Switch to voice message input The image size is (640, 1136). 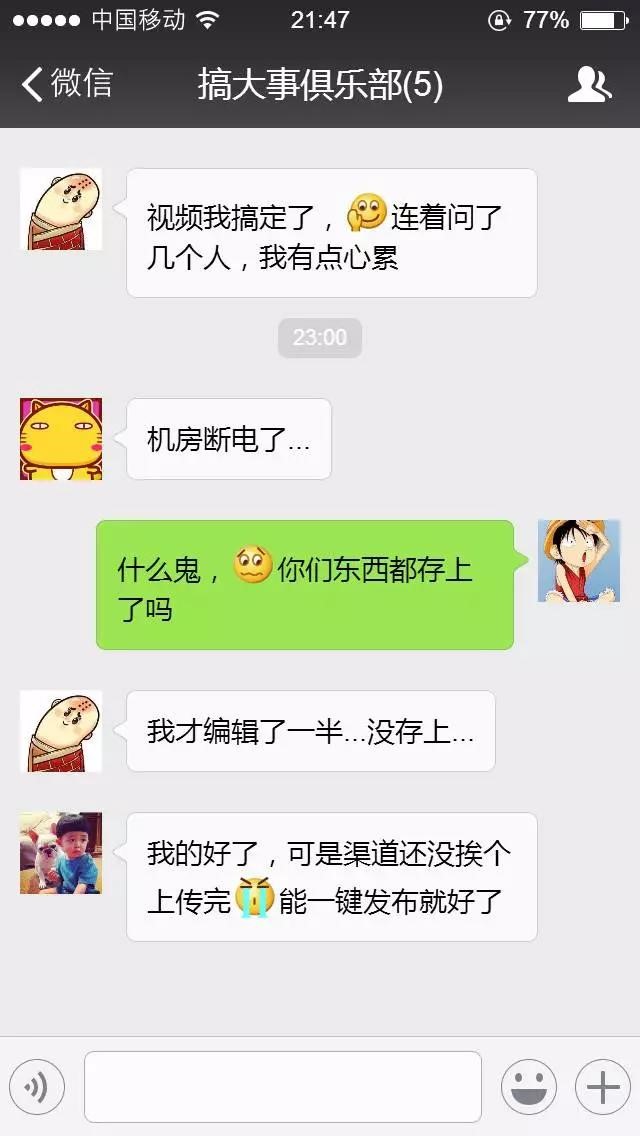[37, 1087]
